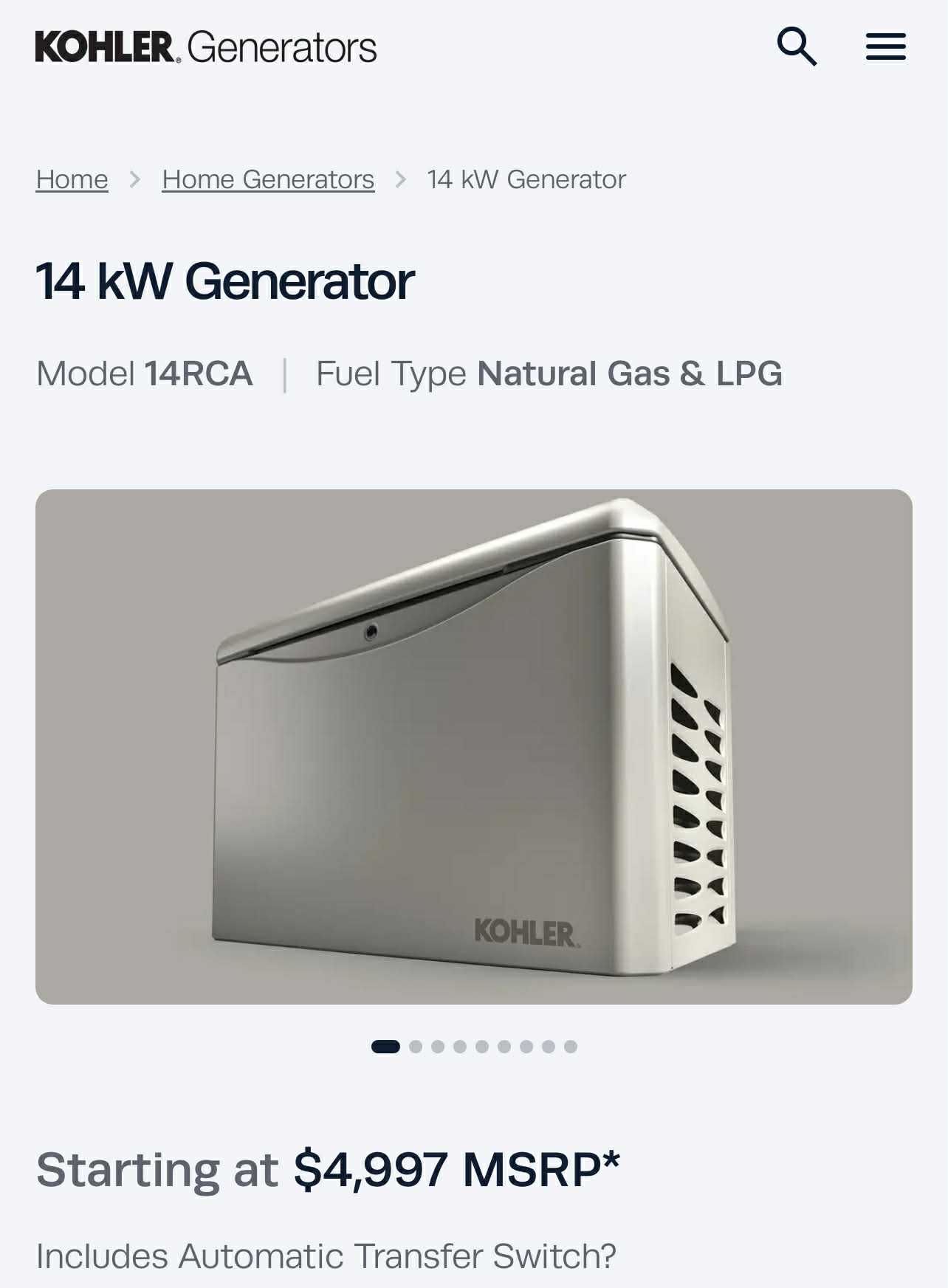Jump to last carousel image dot
Viewport: 948px width, 1288px height.
(x=571, y=1047)
